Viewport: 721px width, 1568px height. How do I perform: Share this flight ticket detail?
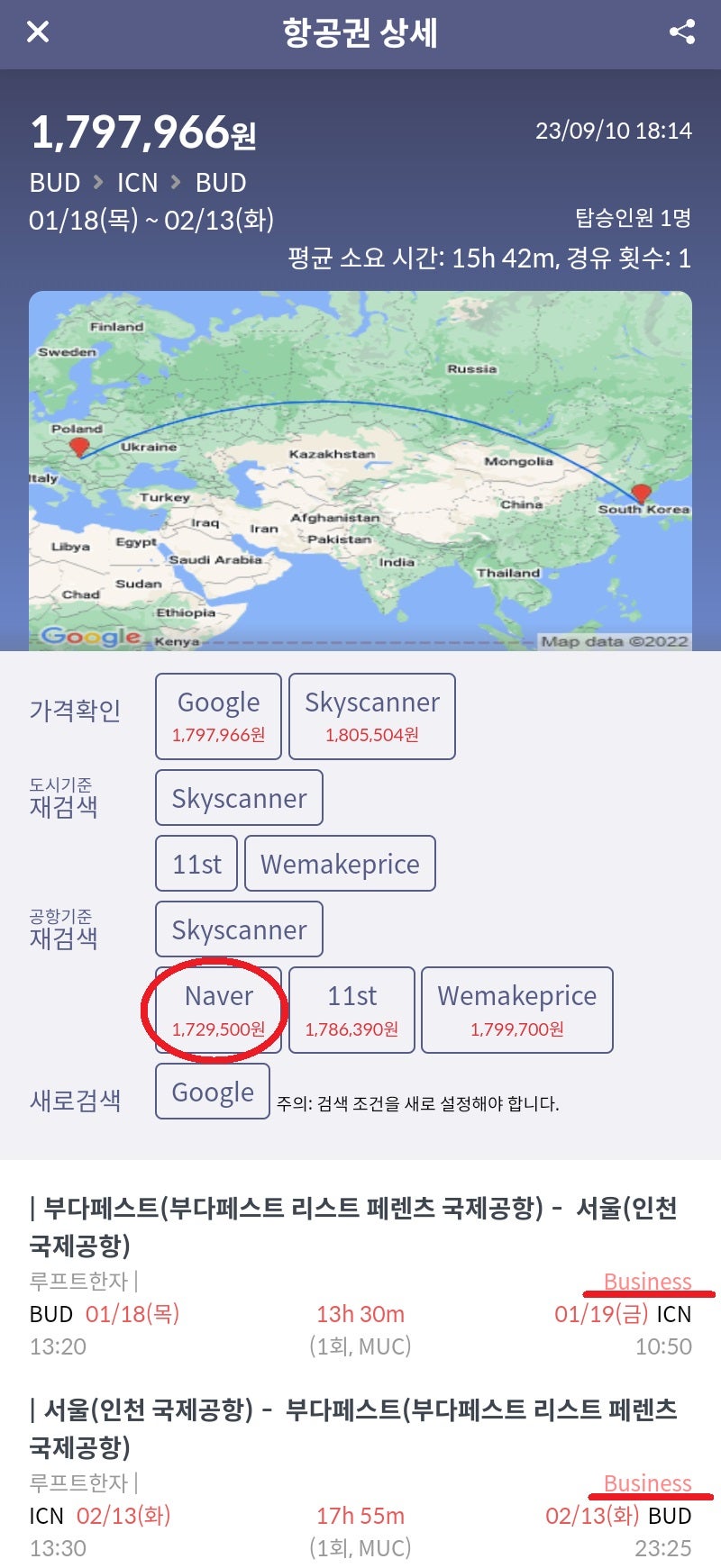tap(682, 32)
